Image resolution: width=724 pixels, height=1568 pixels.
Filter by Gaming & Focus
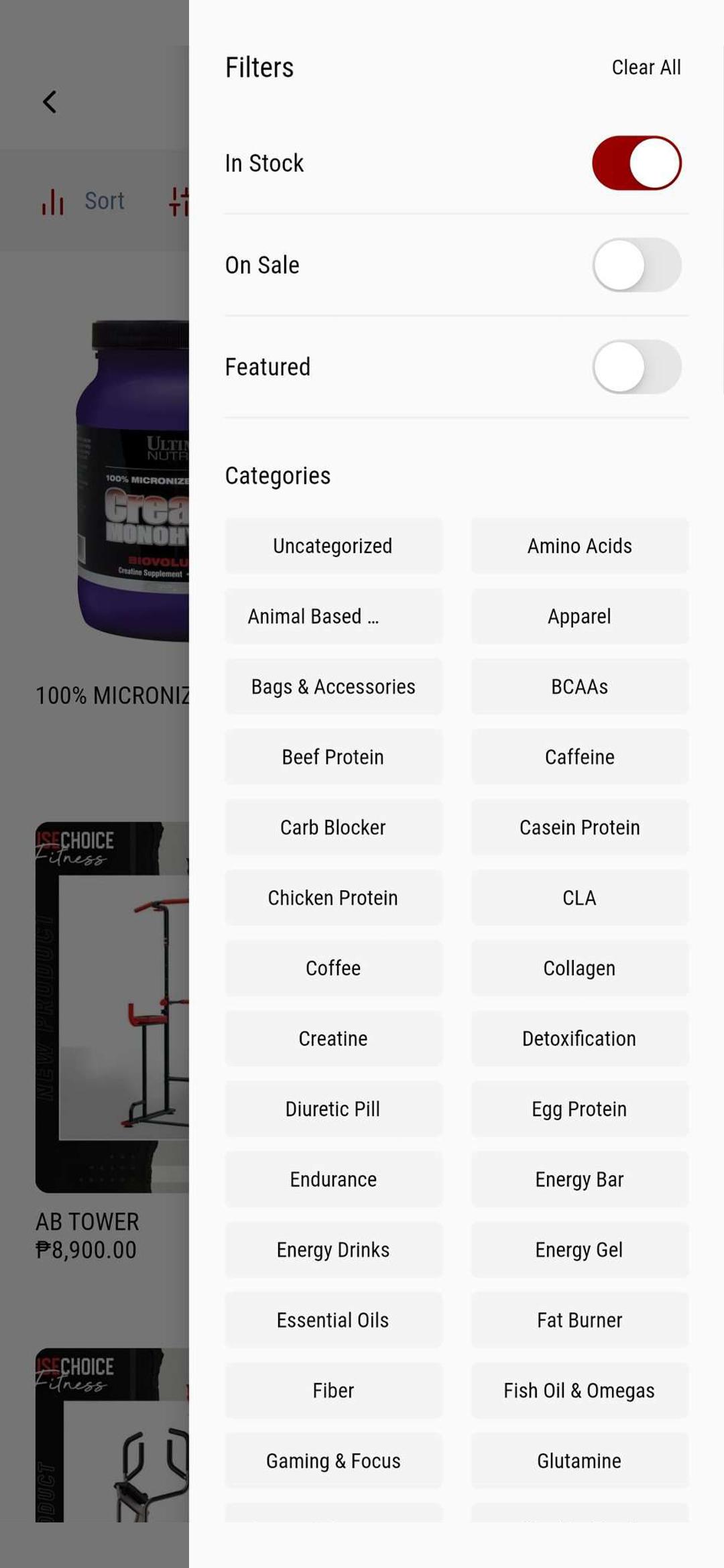(x=333, y=1461)
